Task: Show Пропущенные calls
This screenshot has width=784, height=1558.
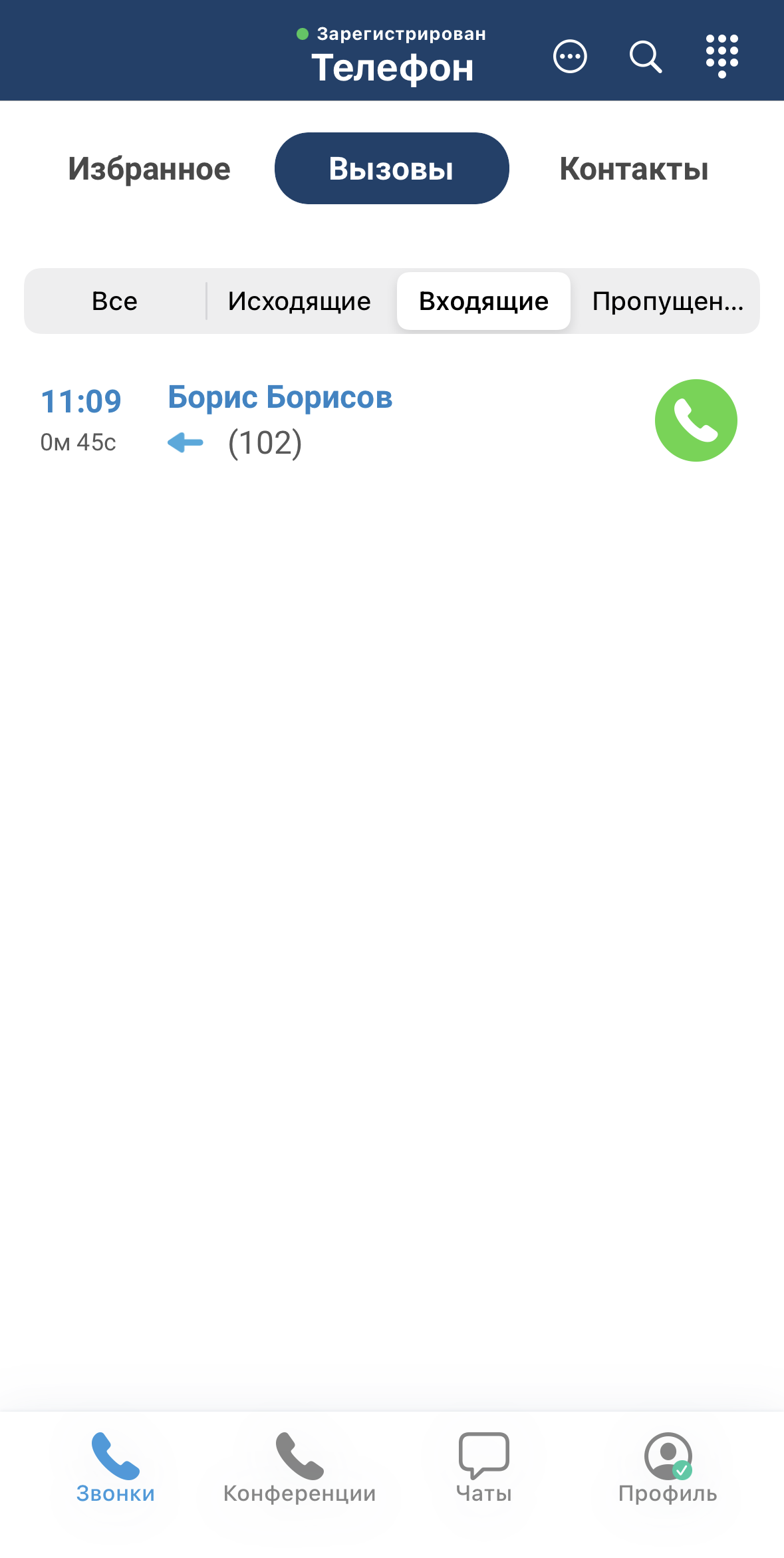Action: pyautogui.click(x=667, y=301)
